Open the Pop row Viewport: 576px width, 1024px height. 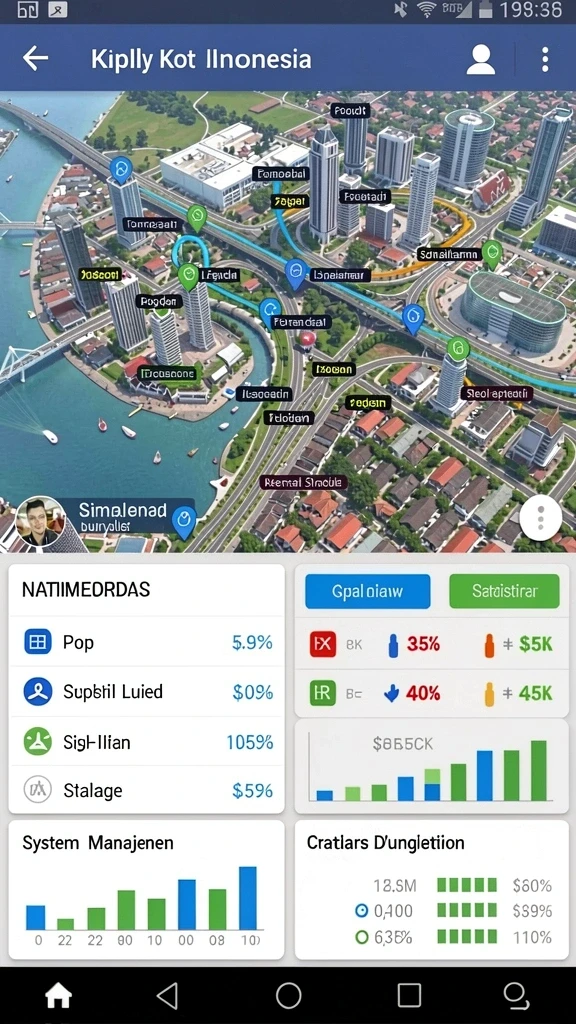(148, 643)
